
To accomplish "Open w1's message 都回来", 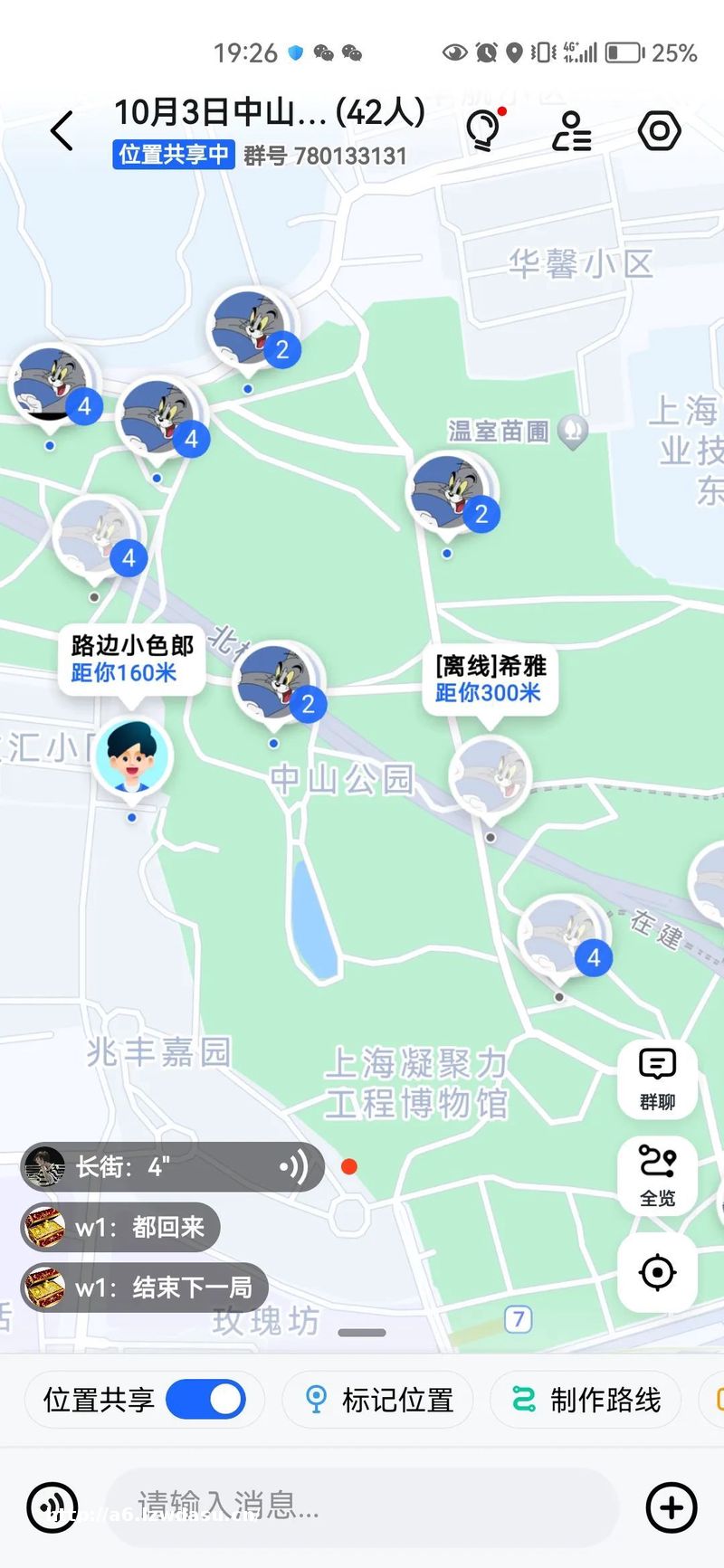I will pyautogui.click(x=120, y=1228).
